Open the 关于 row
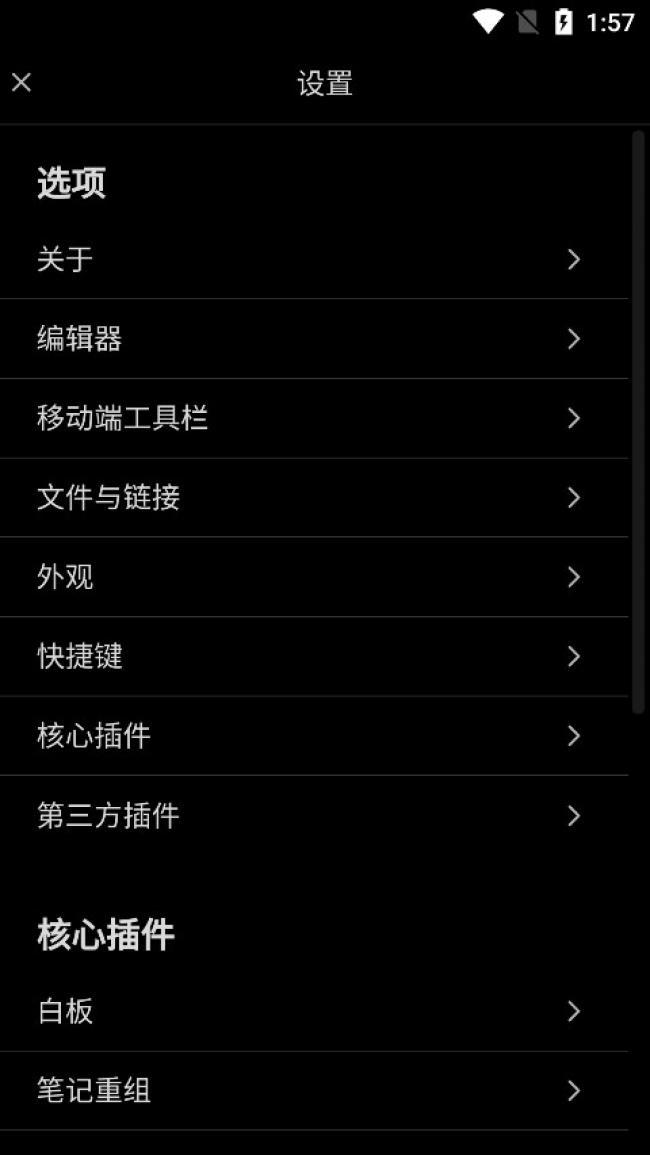 313,260
